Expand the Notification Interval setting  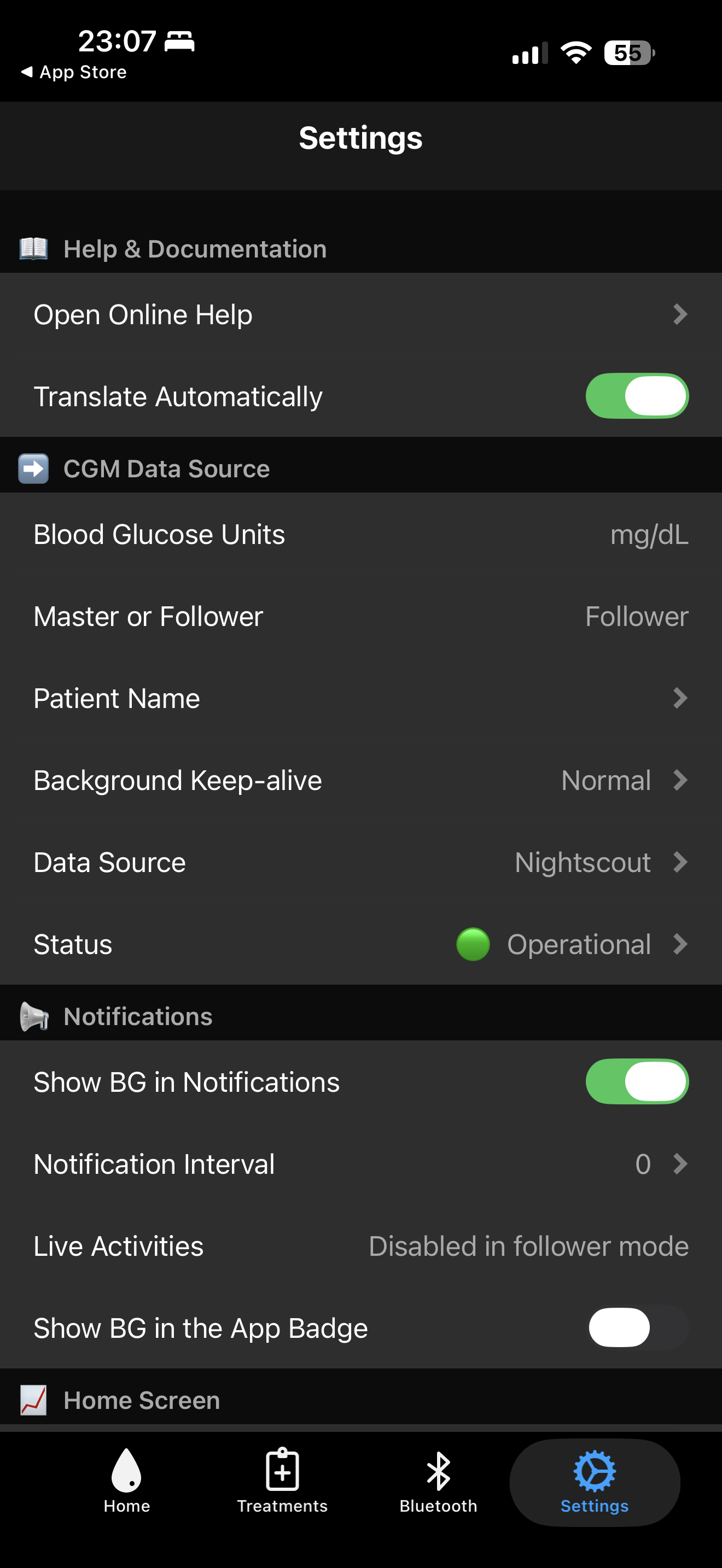click(x=680, y=1164)
